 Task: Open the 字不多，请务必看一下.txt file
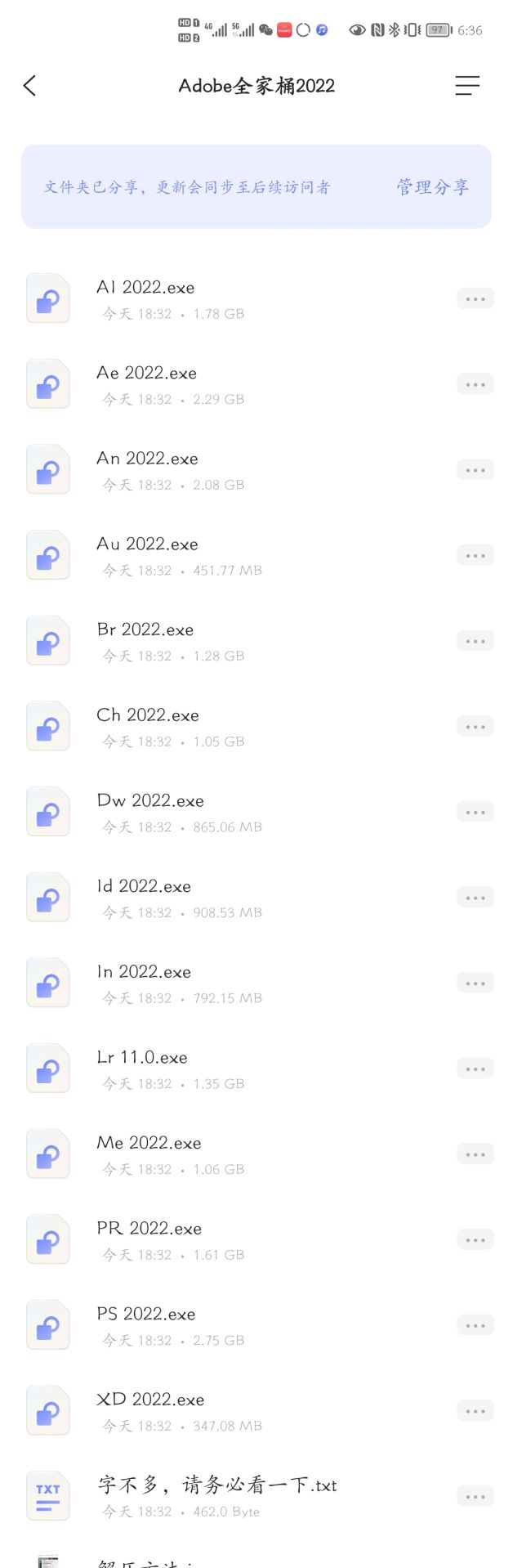coord(216,1485)
